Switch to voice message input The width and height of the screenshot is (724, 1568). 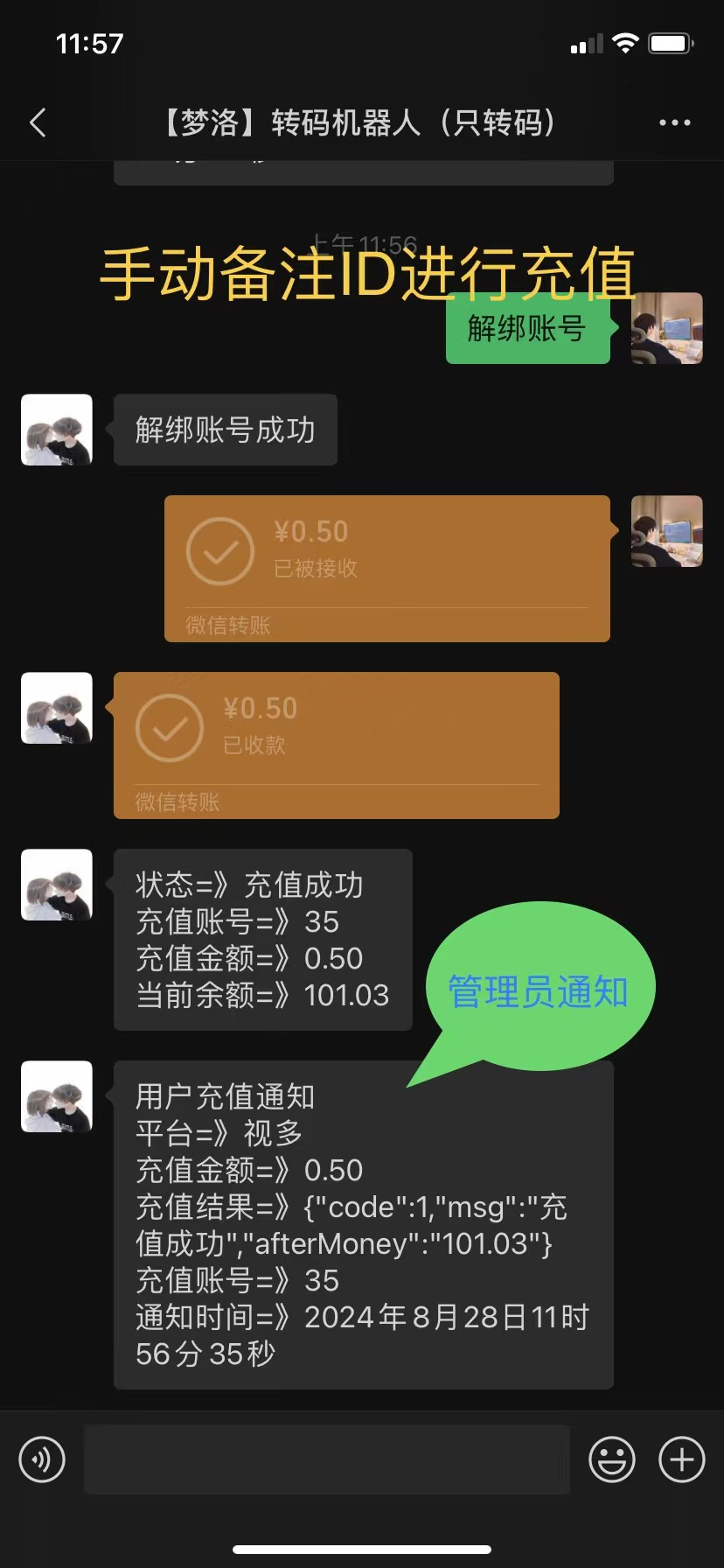42,1459
